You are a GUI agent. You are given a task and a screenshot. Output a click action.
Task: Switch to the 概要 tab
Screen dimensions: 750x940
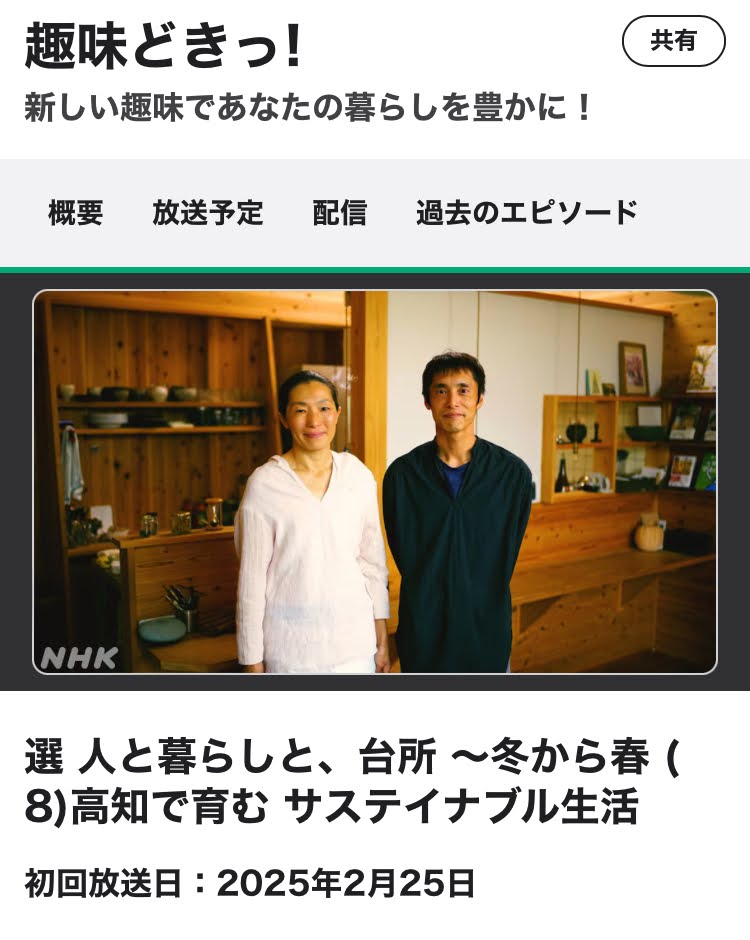[x=75, y=213]
